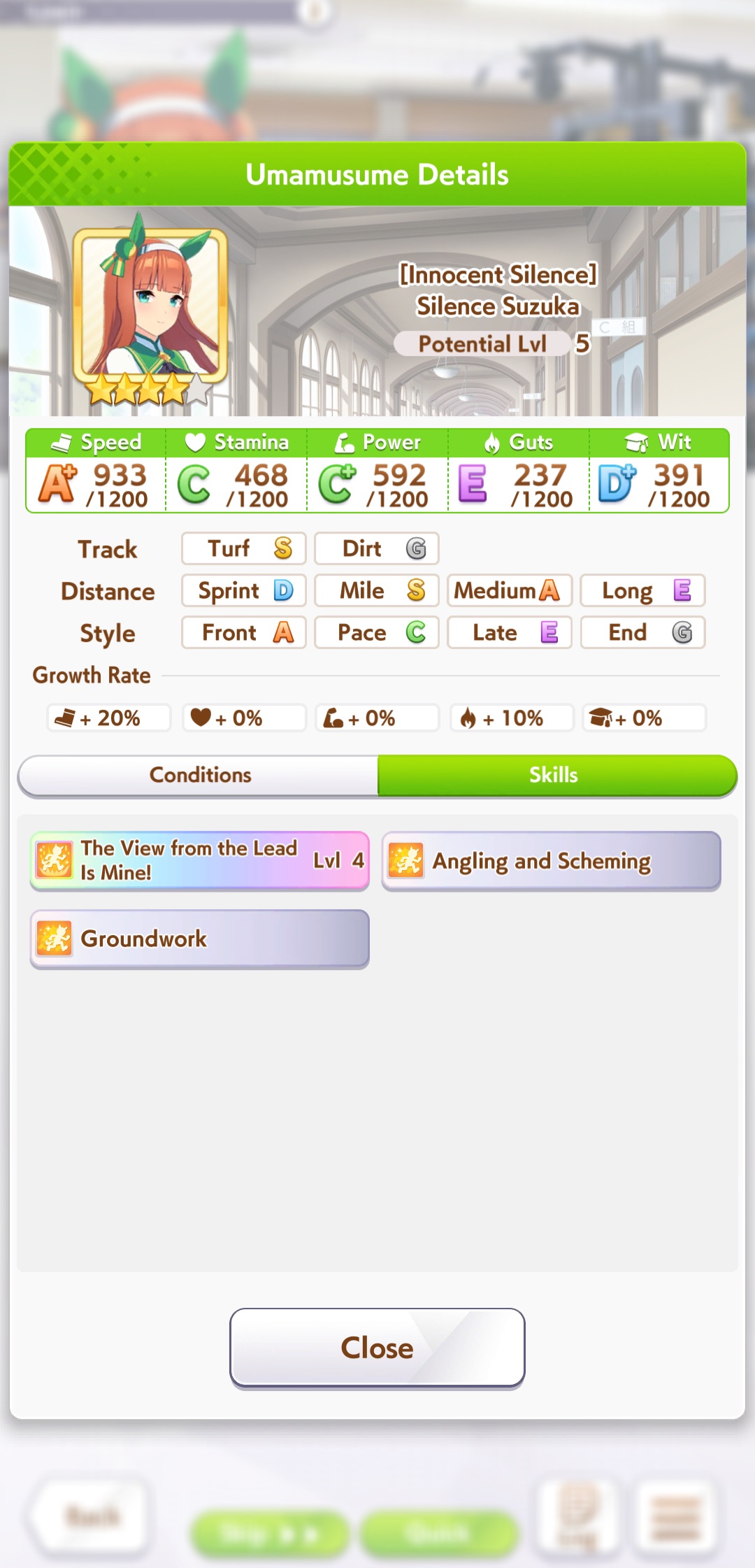Viewport: 755px width, 1568px height.
Task: Open The View from the Lead Is Mine! skill
Action: pyautogui.click(x=200, y=860)
